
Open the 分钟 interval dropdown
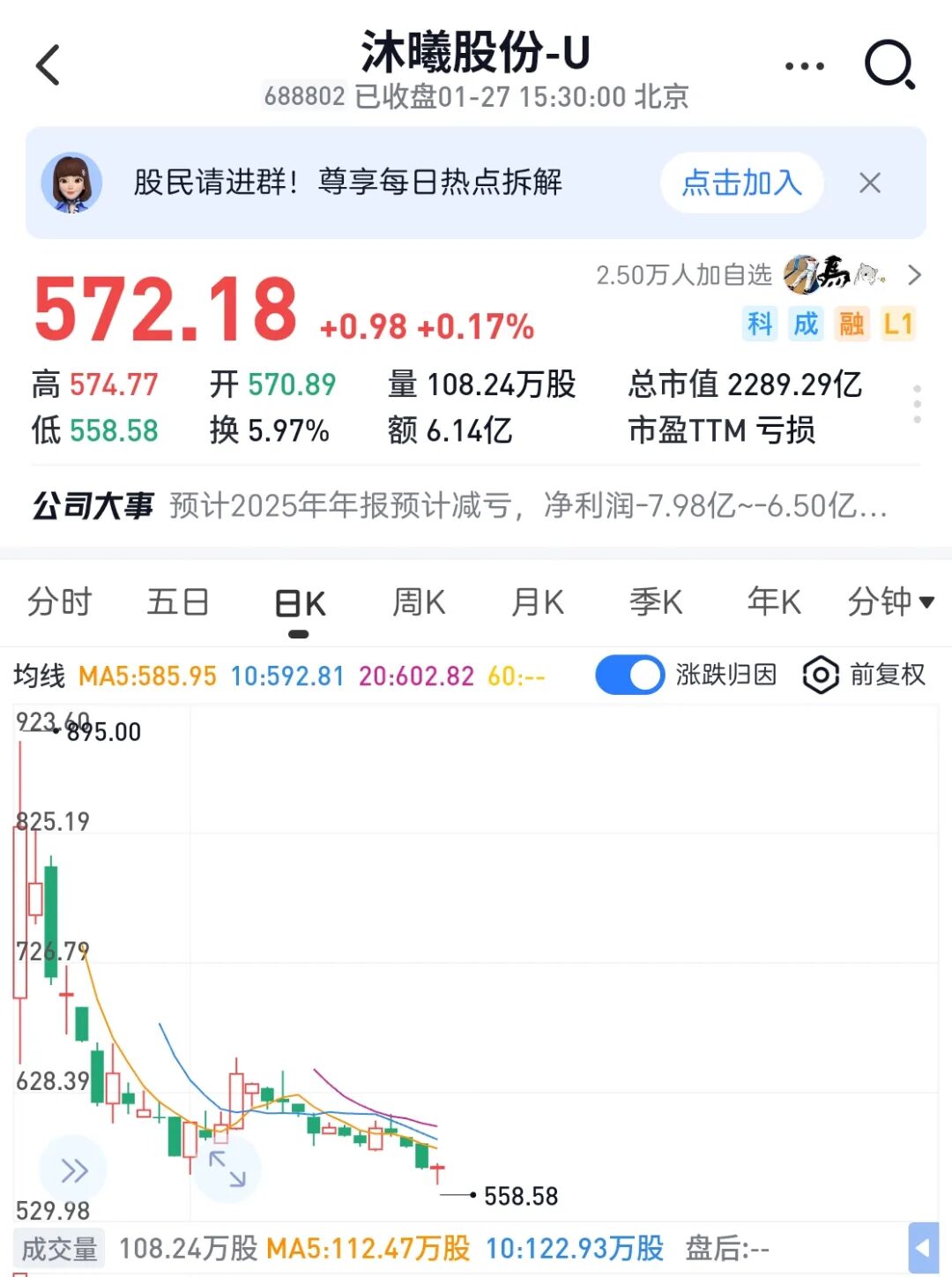point(890,602)
